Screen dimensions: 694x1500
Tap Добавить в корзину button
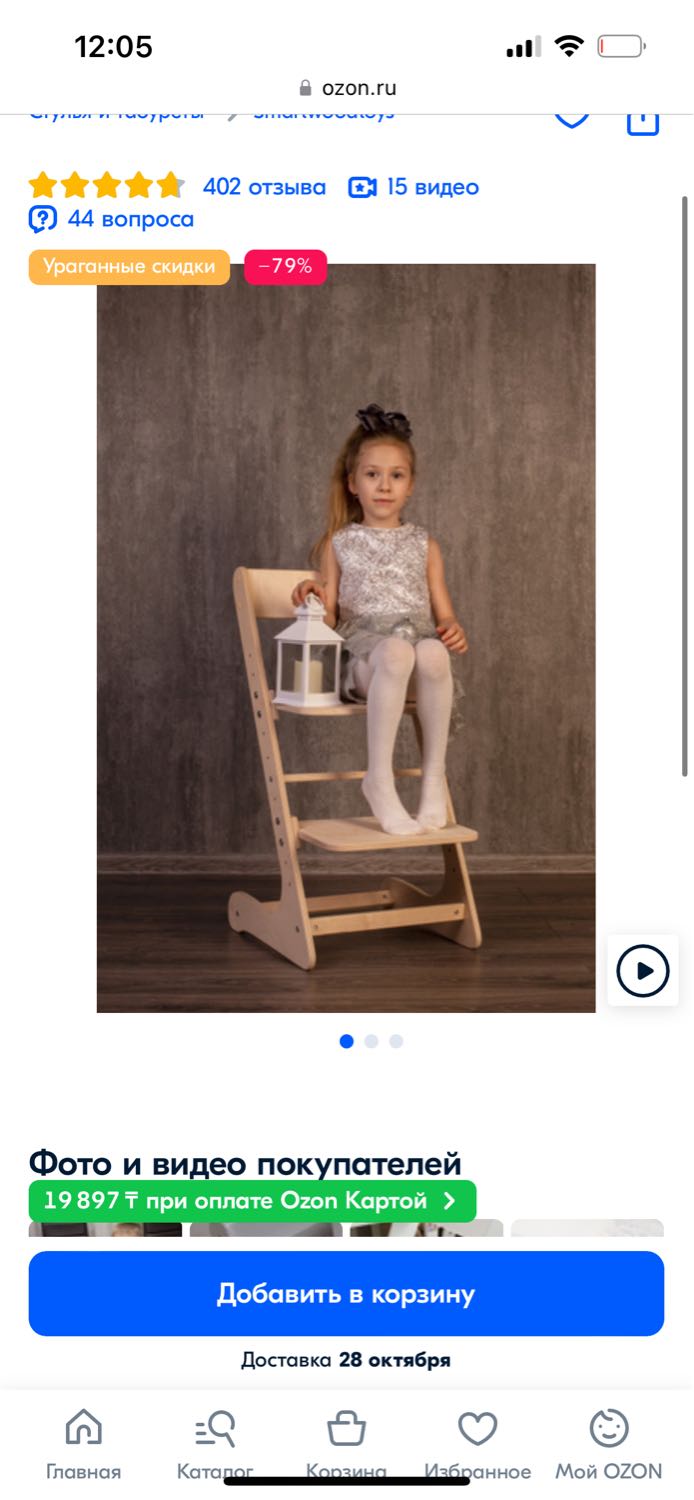[346, 1293]
